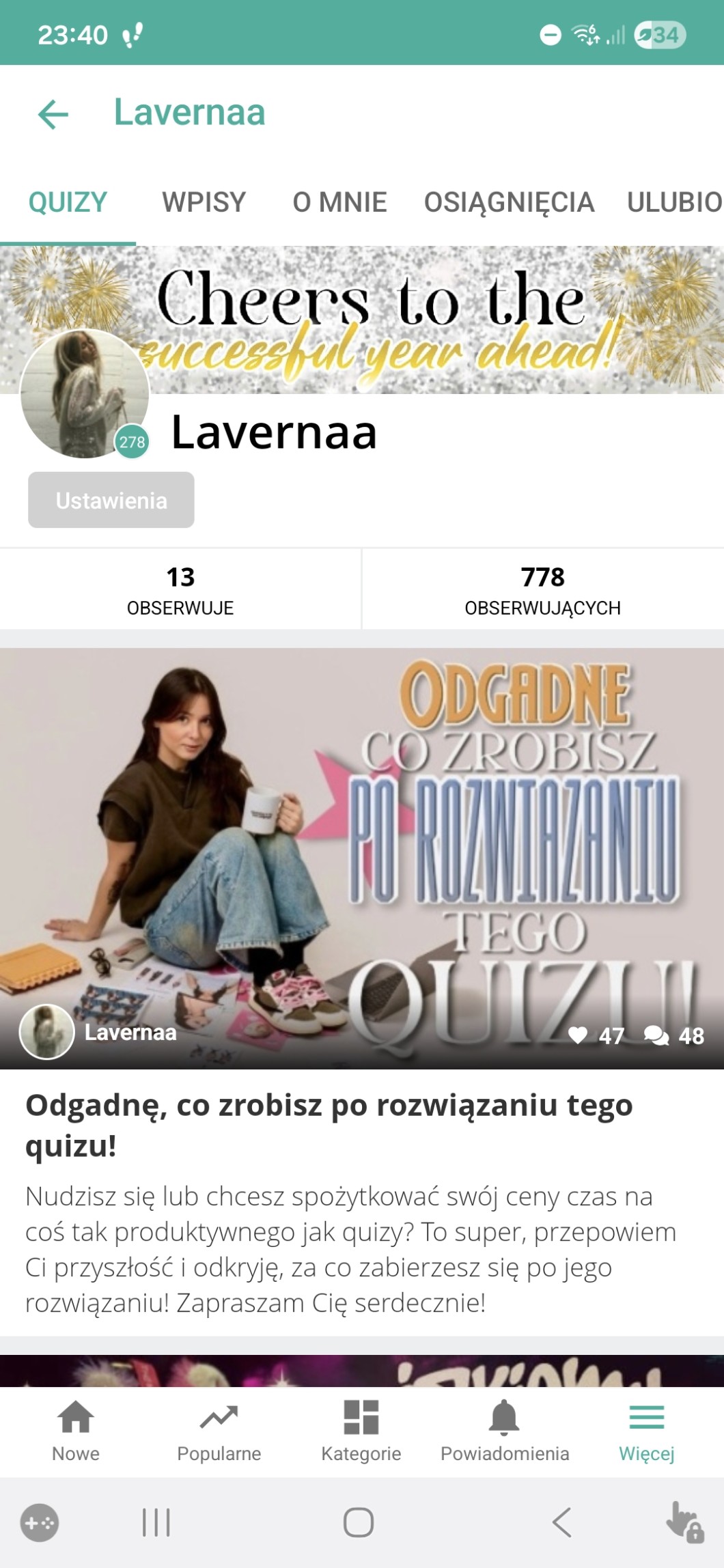Screen dimensions: 724x1568
Task: Open comments with 48 replies
Action: pos(657,1035)
